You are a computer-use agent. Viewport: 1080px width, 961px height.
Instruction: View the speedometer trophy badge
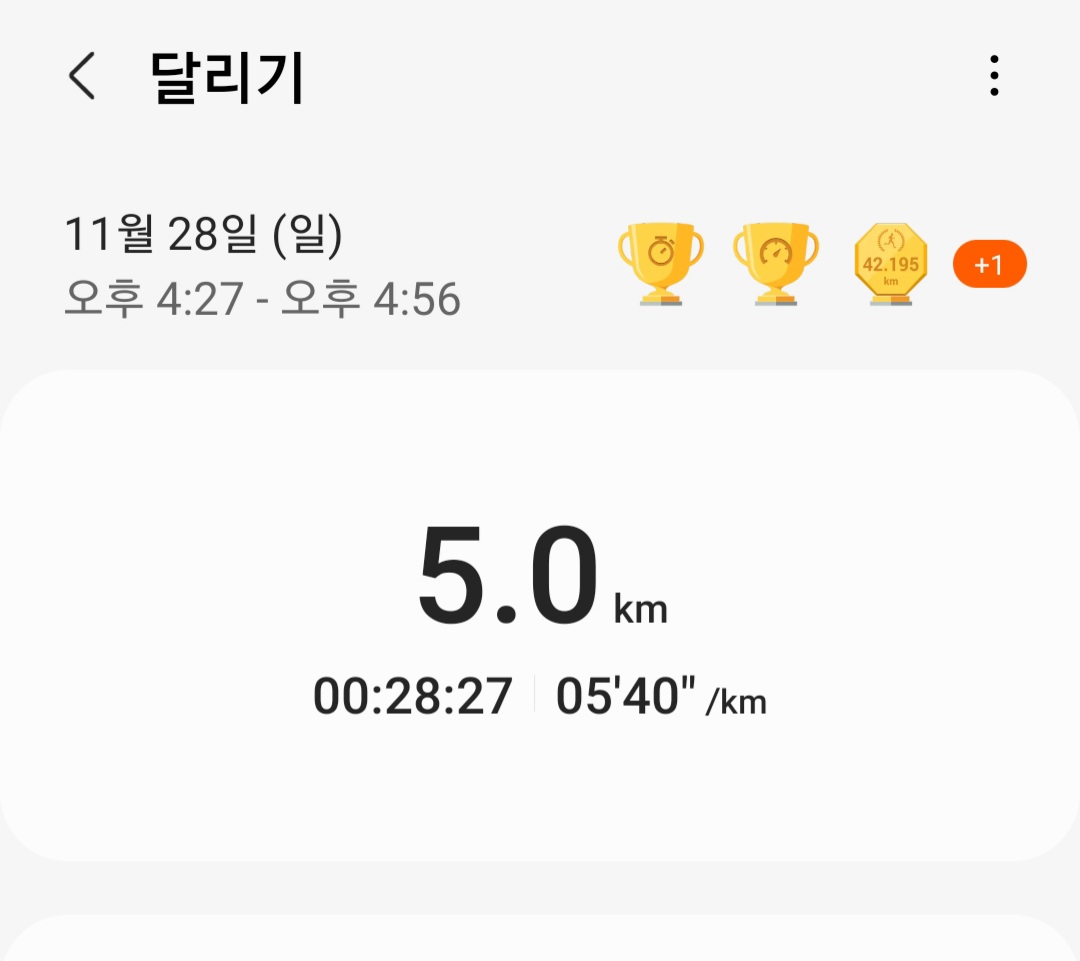tap(776, 264)
